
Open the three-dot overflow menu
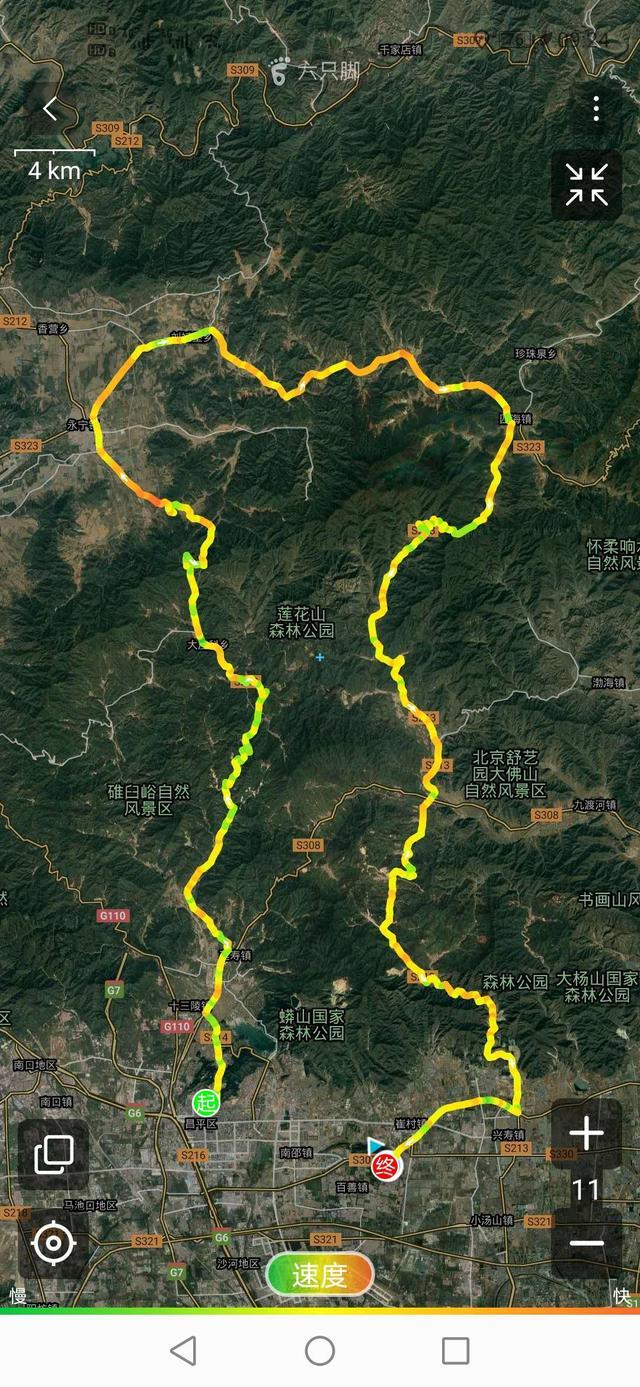click(x=596, y=109)
